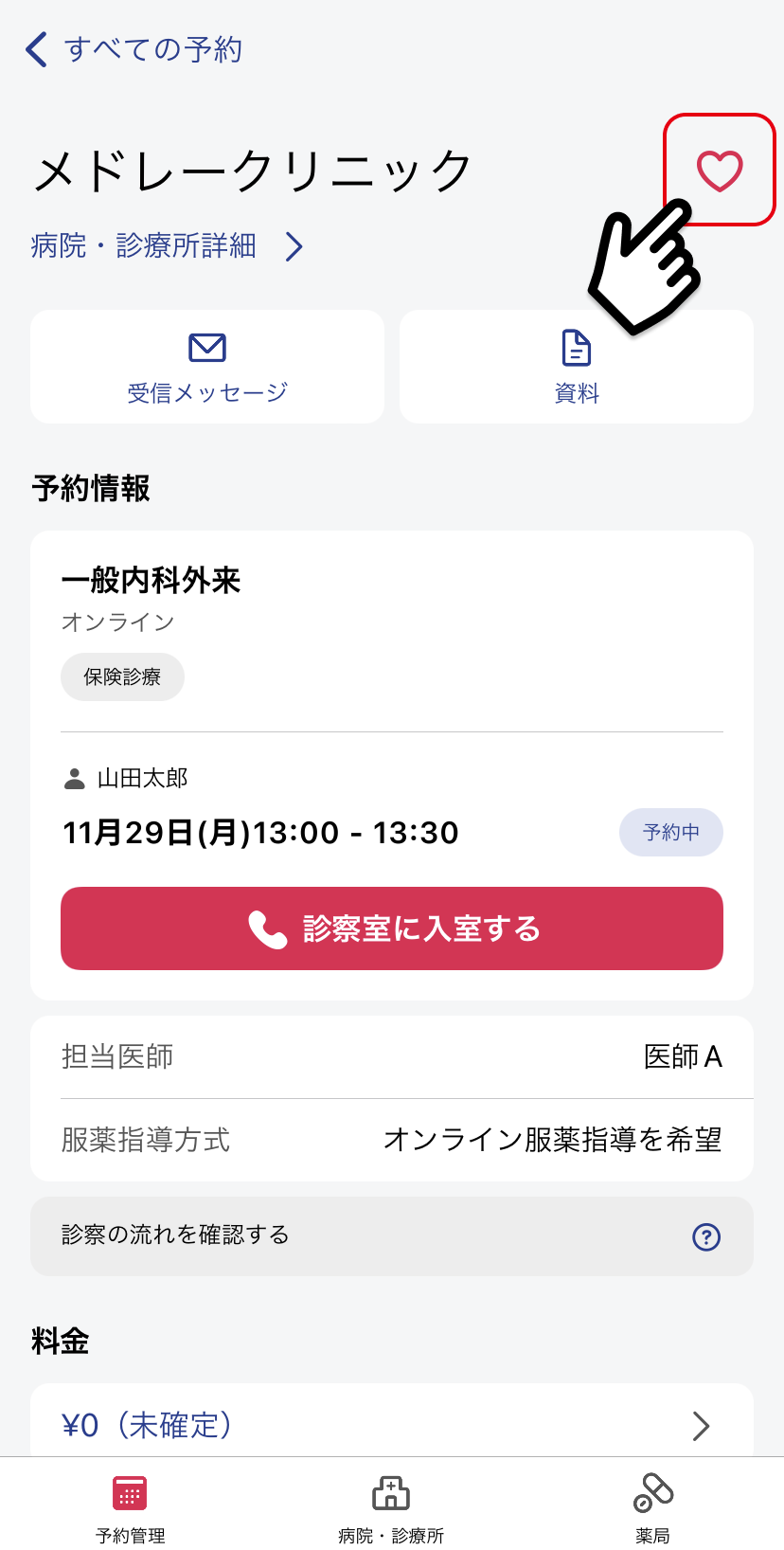Open 診察の流れを確認する help
This screenshot has width=784, height=1550.
(392, 1236)
